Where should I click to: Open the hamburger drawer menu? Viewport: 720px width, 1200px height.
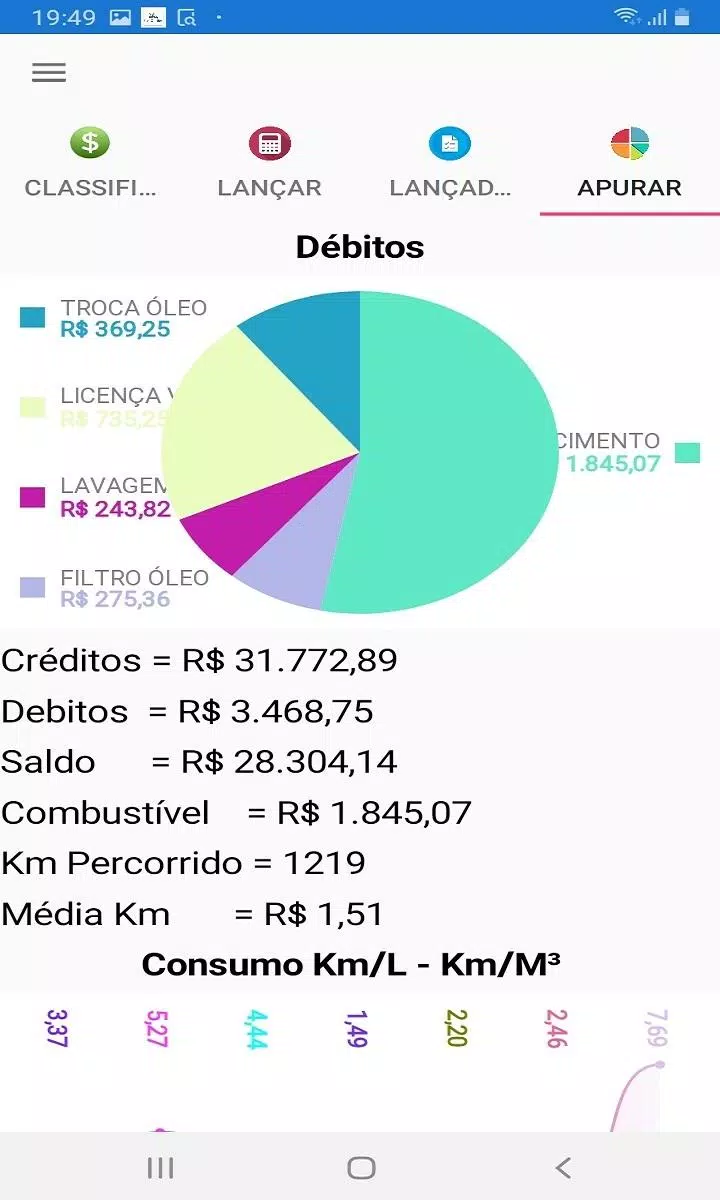pos(49,73)
